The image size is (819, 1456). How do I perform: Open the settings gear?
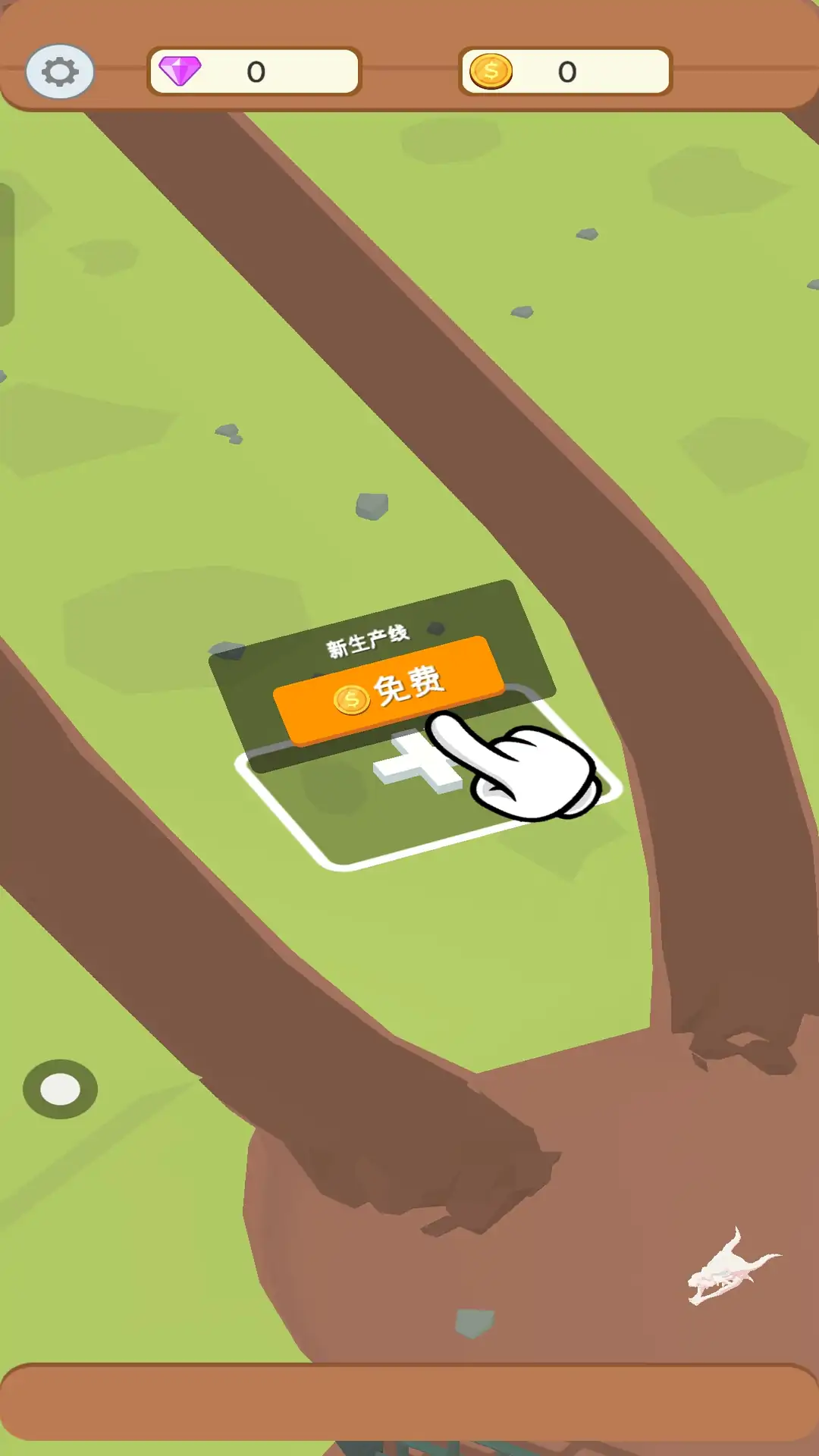pyautogui.click(x=60, y=72)
